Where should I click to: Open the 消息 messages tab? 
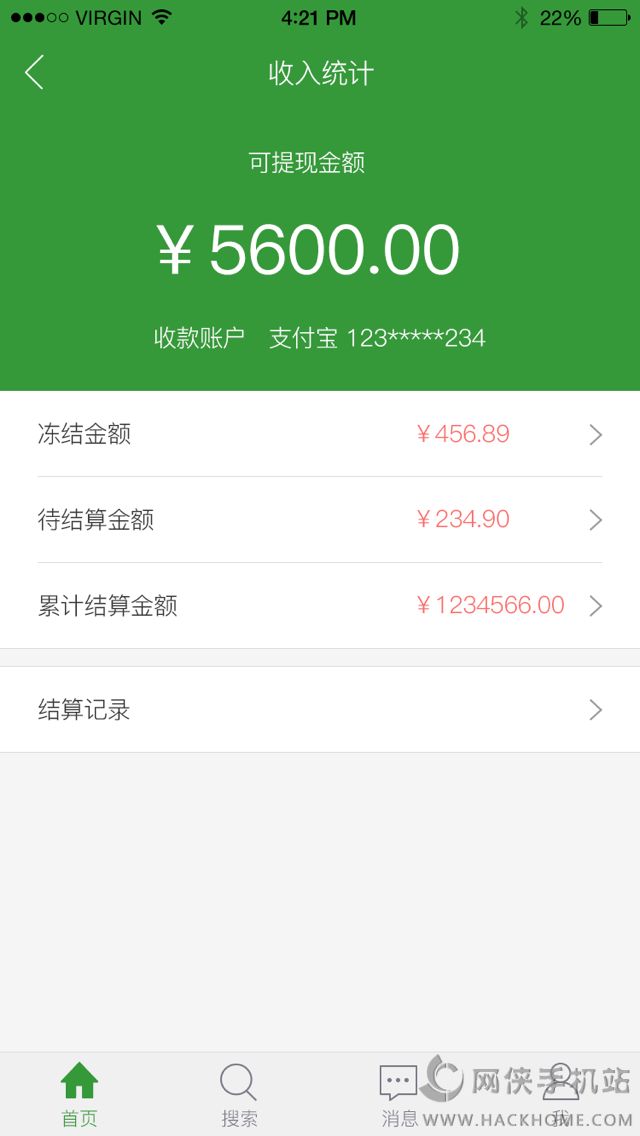399,1094
